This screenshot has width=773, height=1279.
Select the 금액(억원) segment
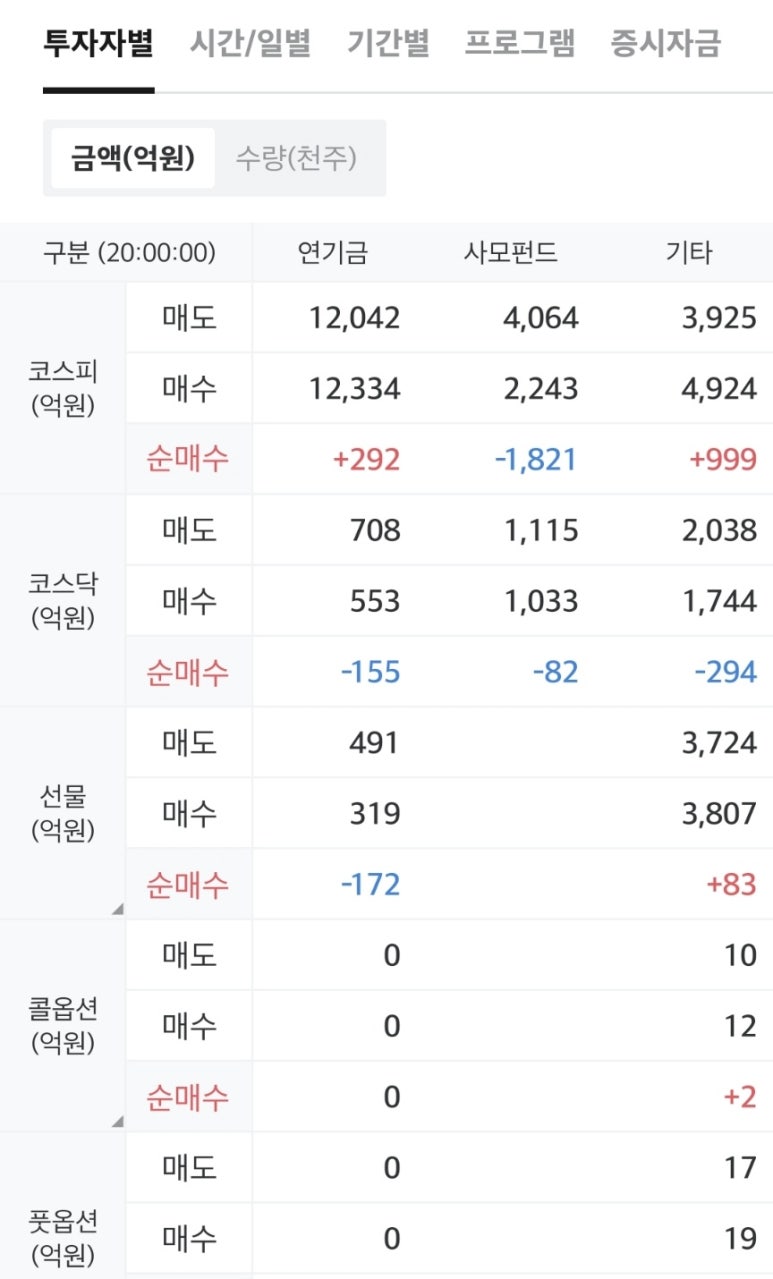pos(133,158)
